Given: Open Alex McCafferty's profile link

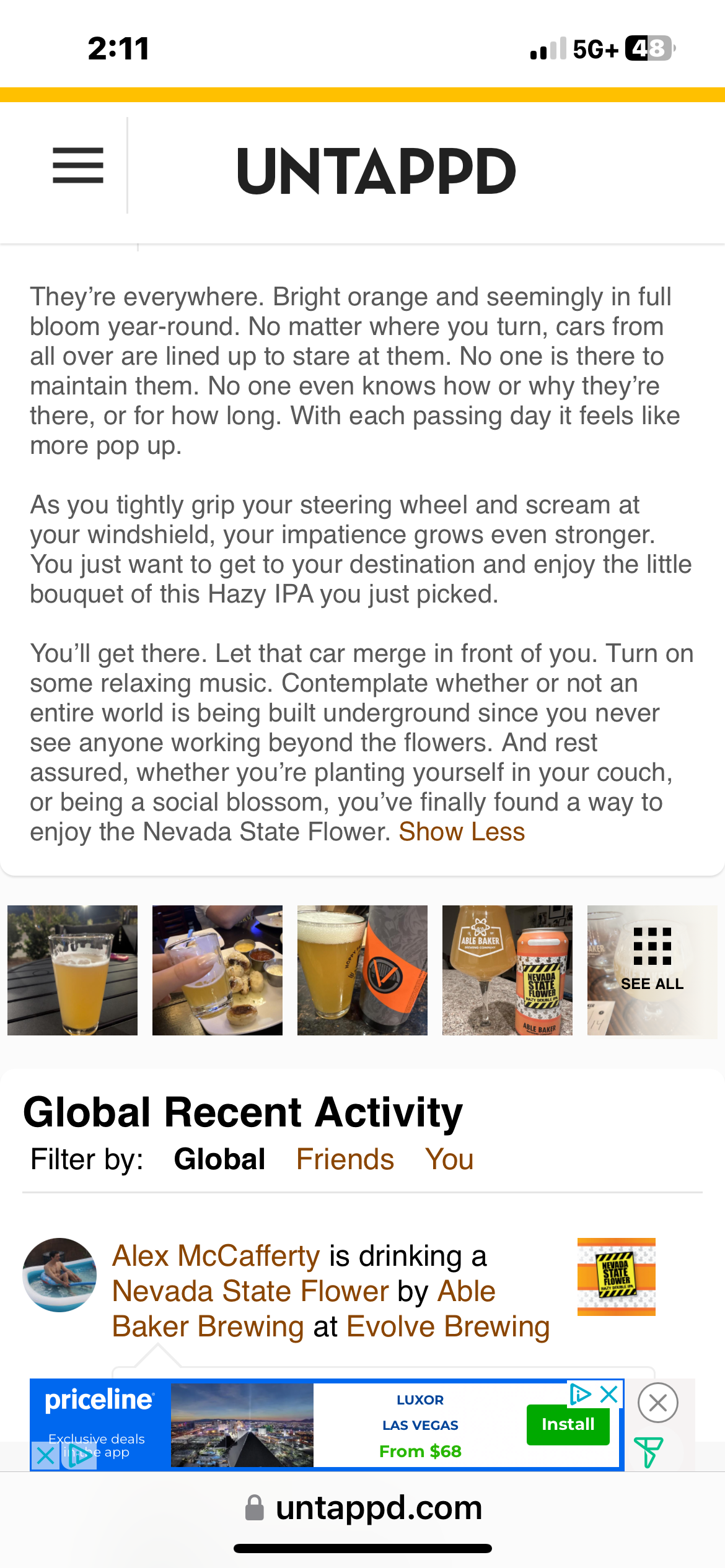Looking at the screenshot, I should [216, 1256].
